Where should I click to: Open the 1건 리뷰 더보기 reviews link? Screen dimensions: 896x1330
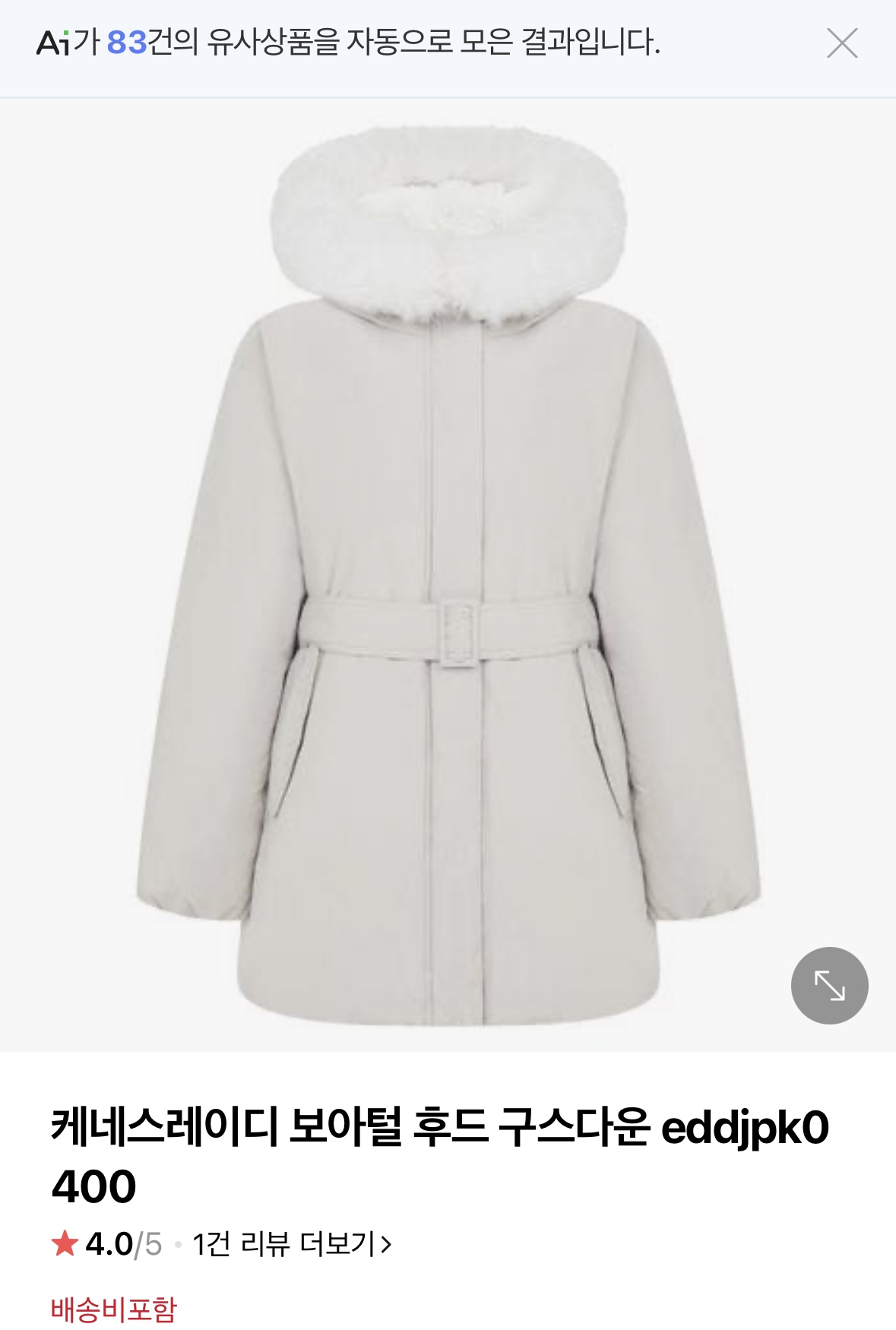(292, 1245)
